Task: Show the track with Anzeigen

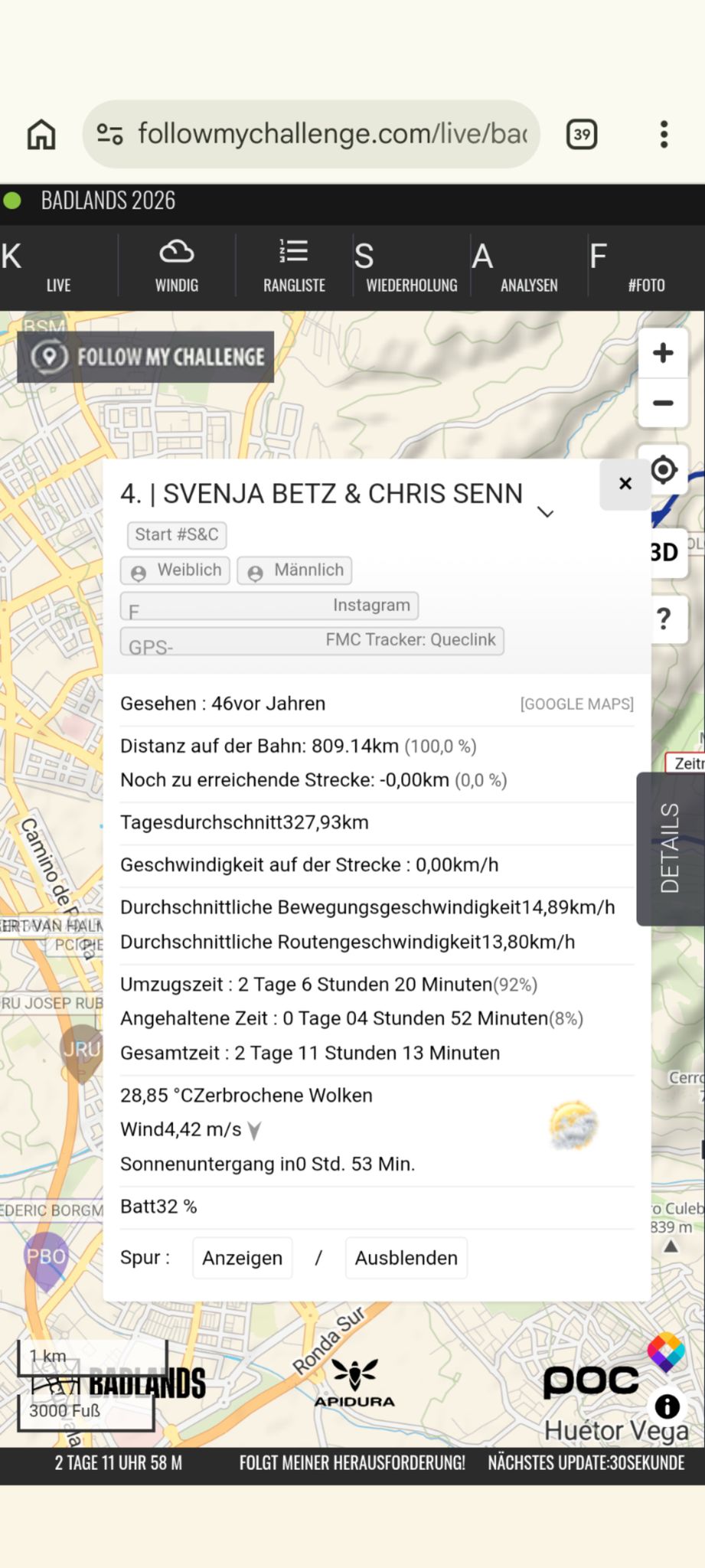Action: coord(242,1258)
